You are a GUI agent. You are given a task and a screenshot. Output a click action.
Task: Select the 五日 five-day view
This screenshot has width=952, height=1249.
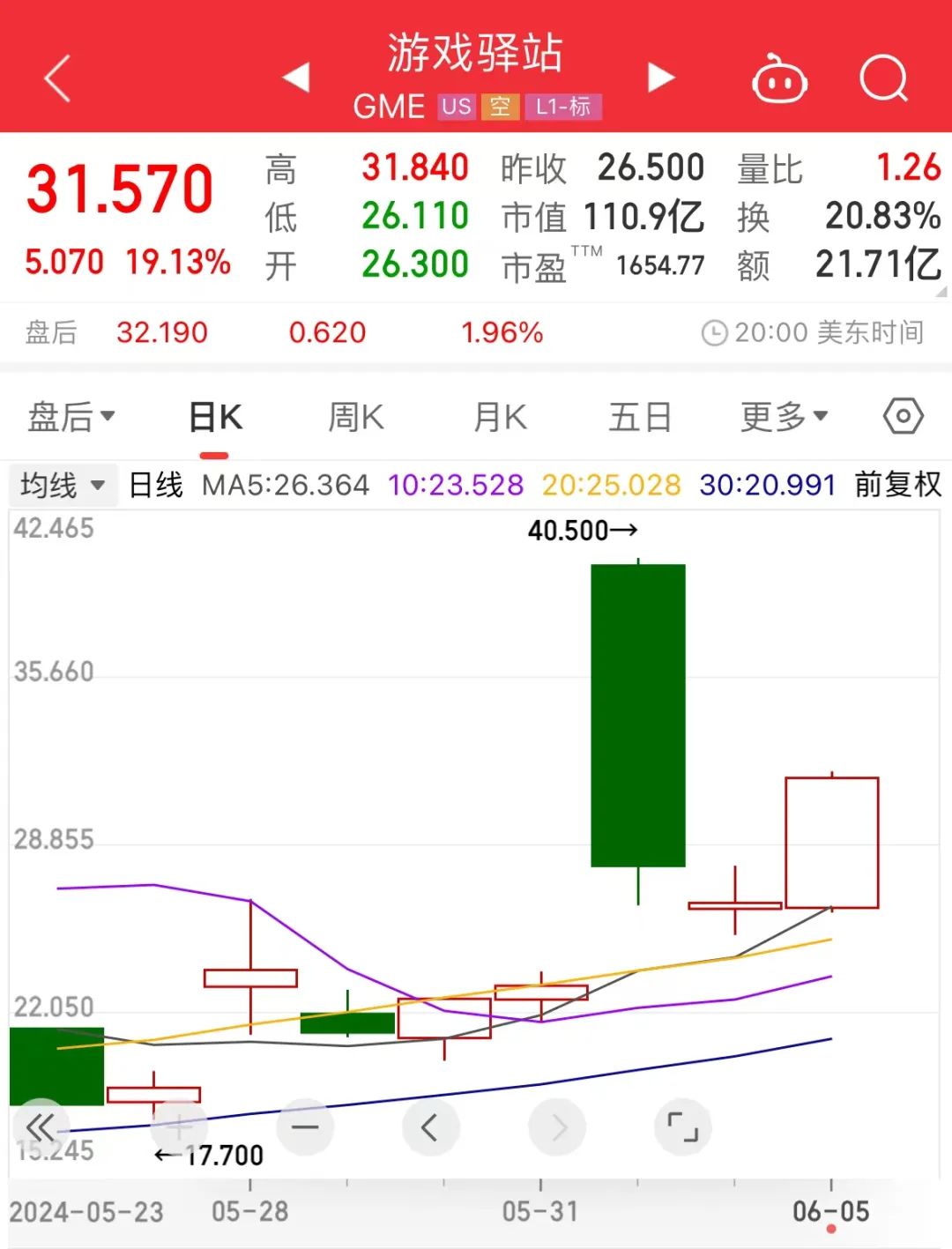(639, 416)
